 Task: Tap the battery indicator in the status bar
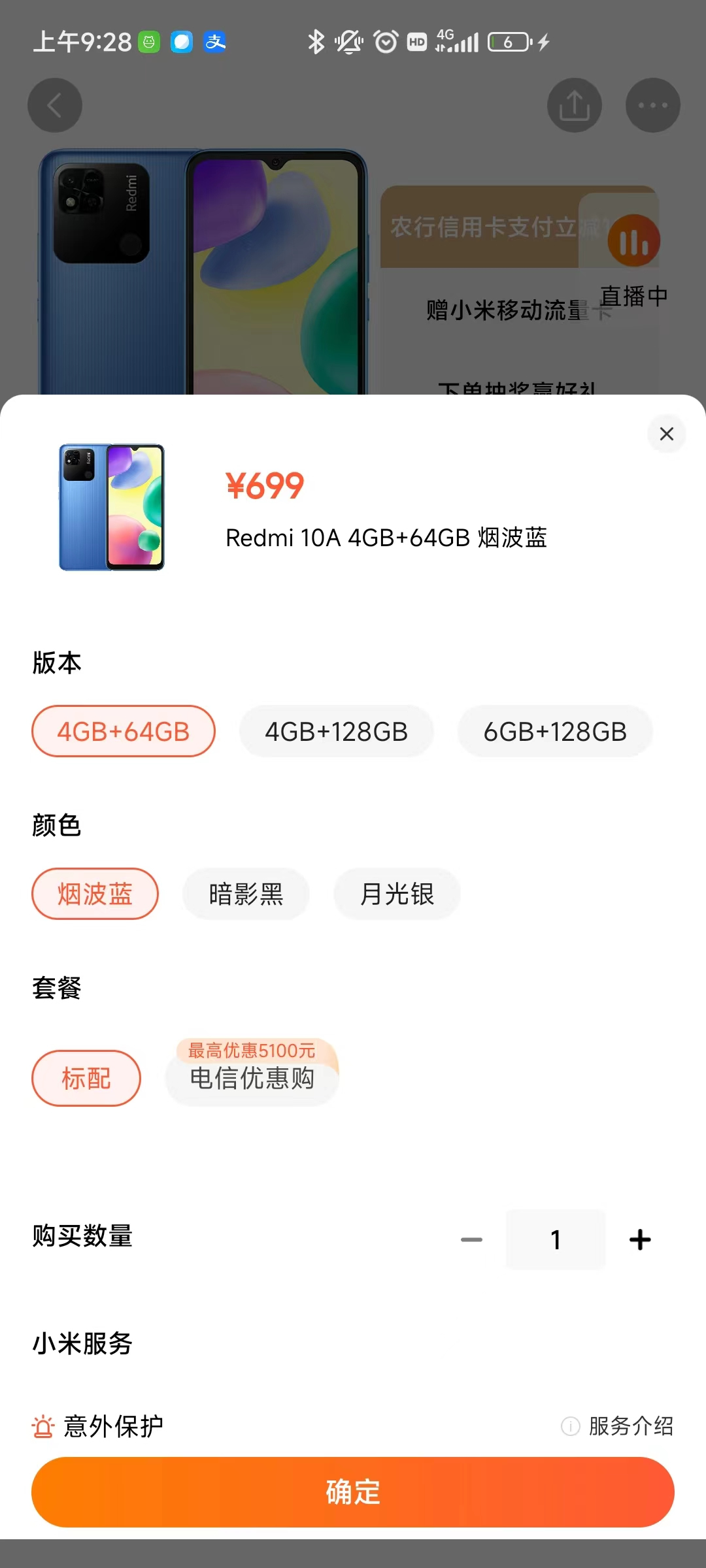509,41
